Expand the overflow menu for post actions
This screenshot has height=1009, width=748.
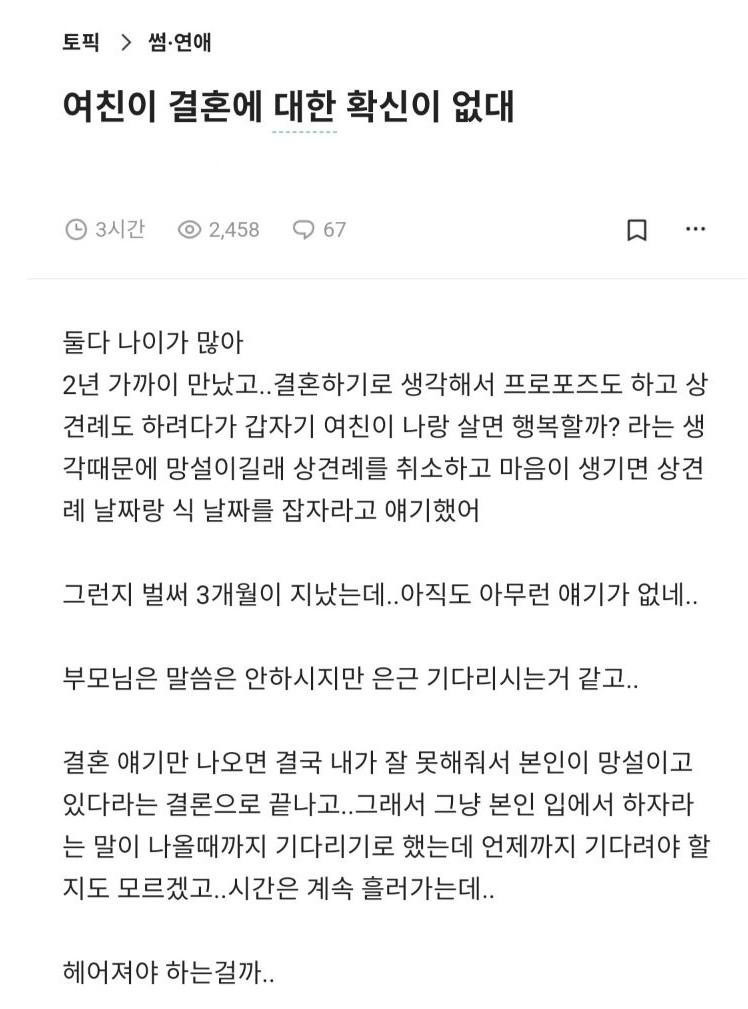tap(696, 229)
